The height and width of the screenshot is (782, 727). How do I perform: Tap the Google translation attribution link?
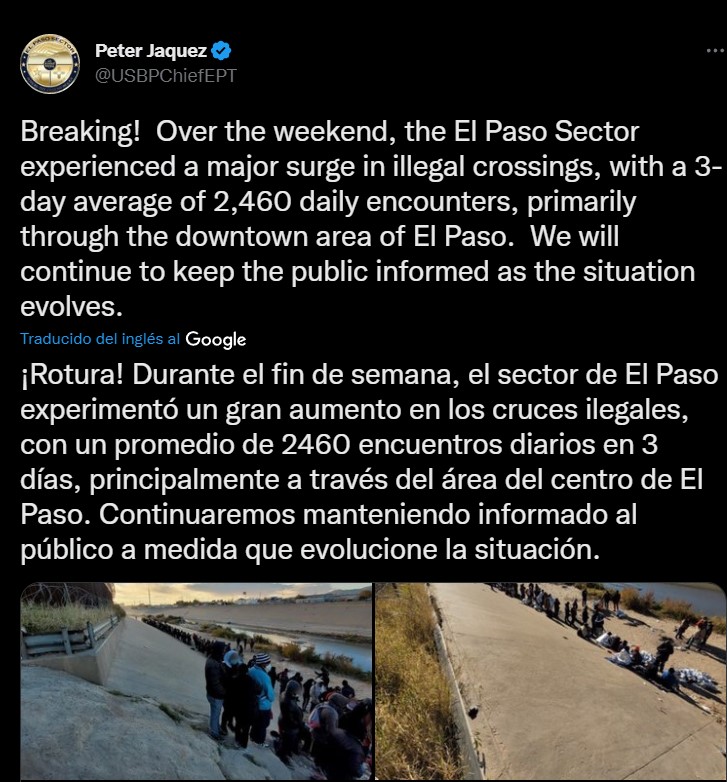(x=215, y=340)
